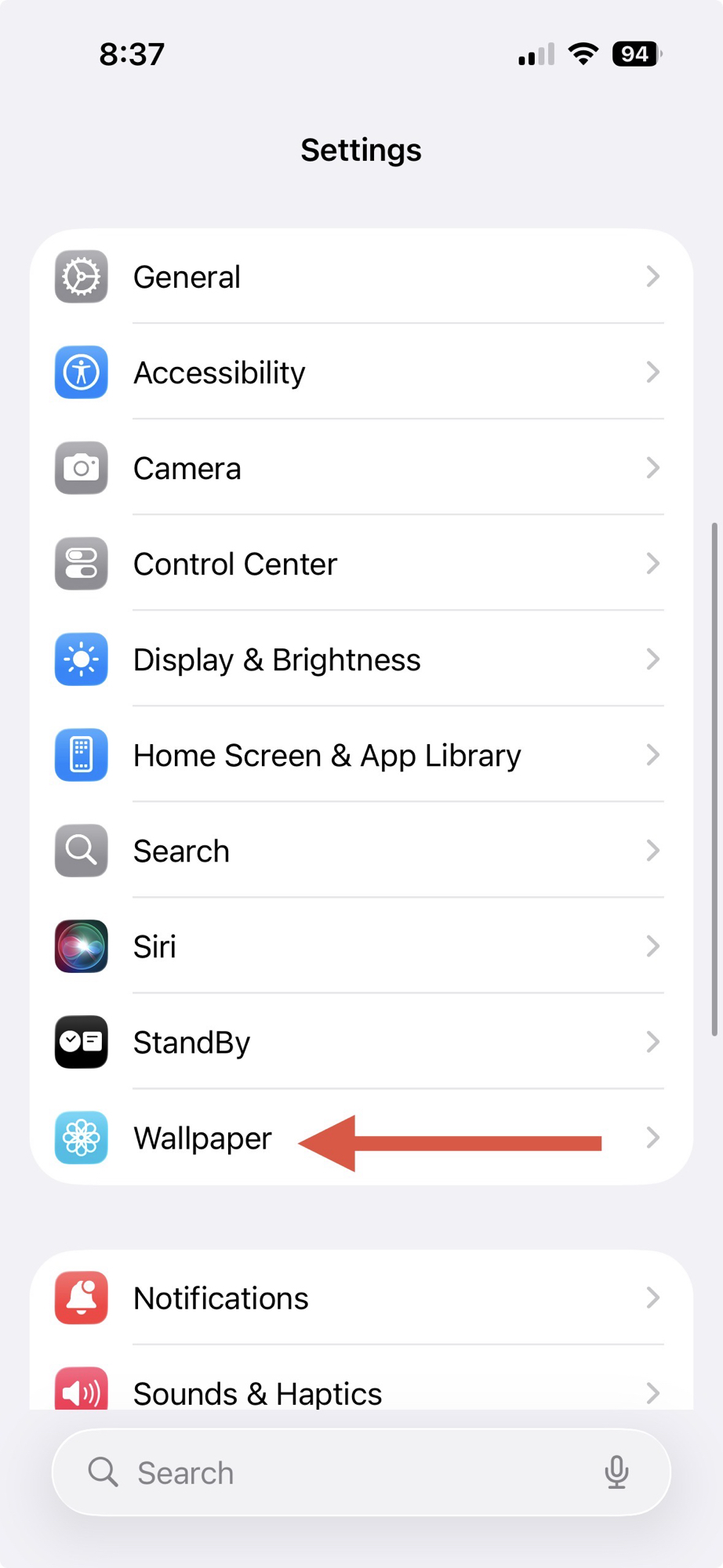This screenshot has height=1568, width=723.
Task: Open Notifications settings
Action: [x=361, y=1298]
